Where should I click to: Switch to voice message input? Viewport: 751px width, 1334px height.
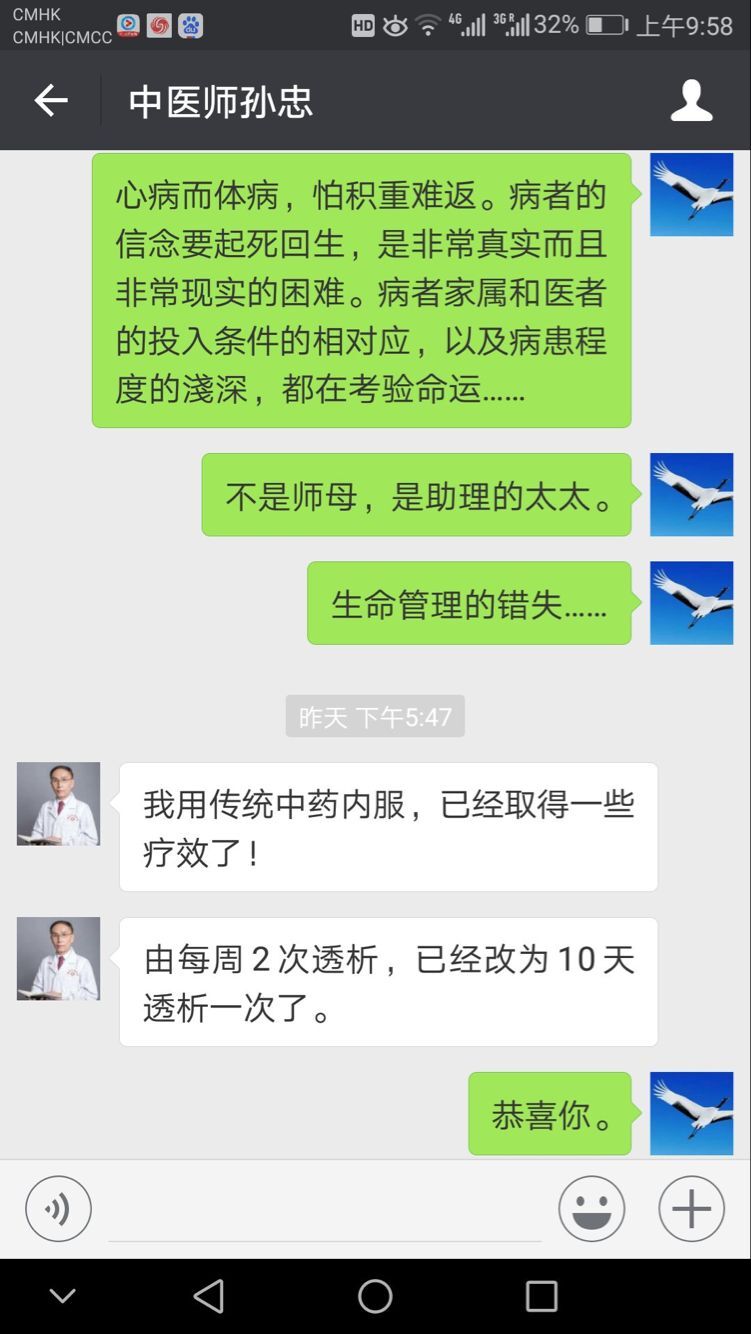58,1209
